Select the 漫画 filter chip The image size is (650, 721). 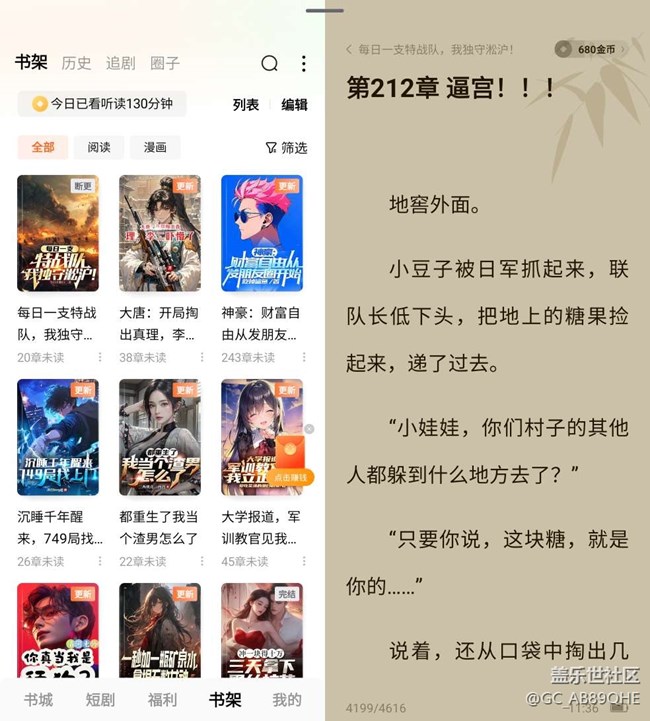(155, 147)
